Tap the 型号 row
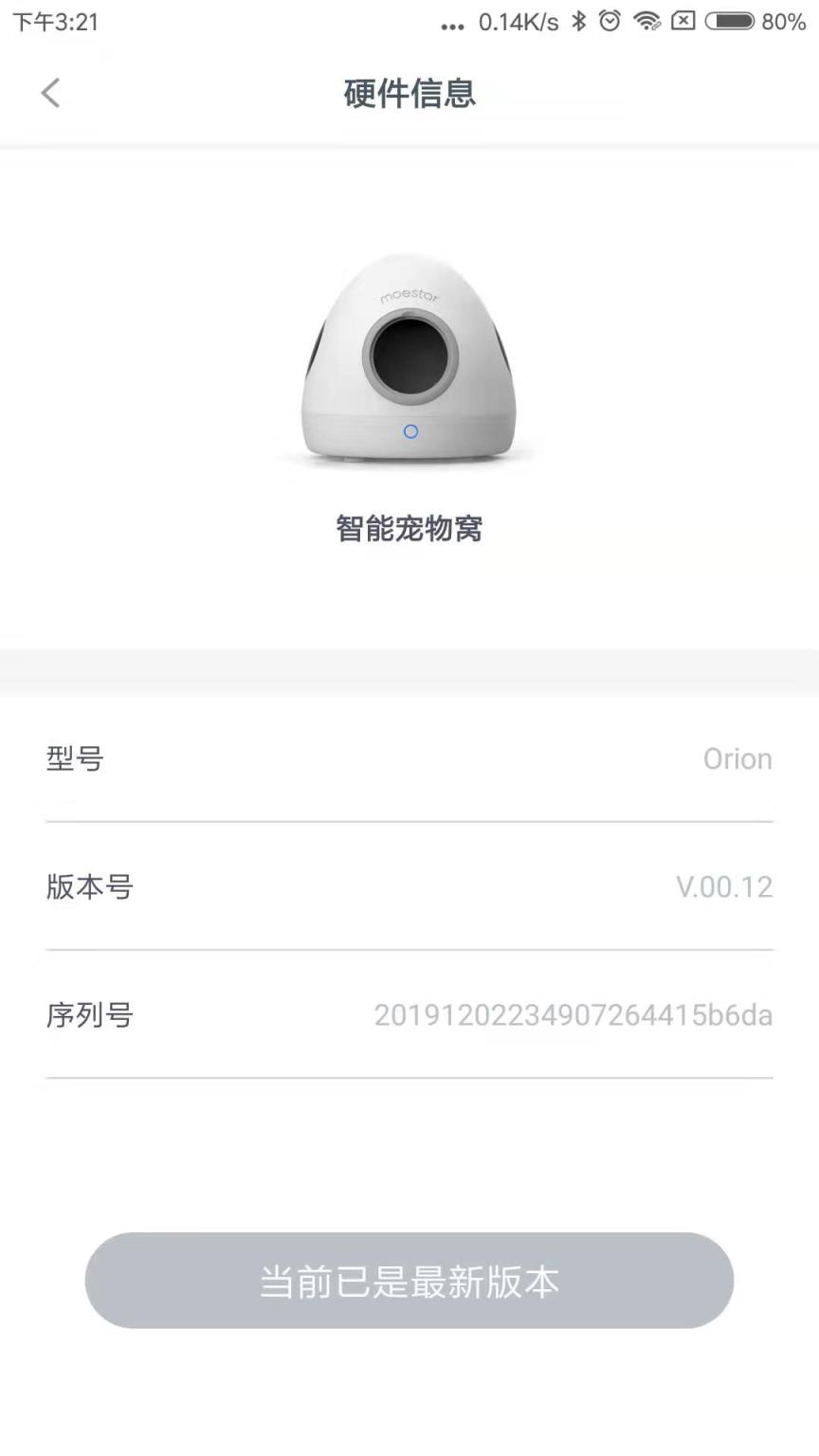The image size is (819, 1456). click(x=75, y=758)
